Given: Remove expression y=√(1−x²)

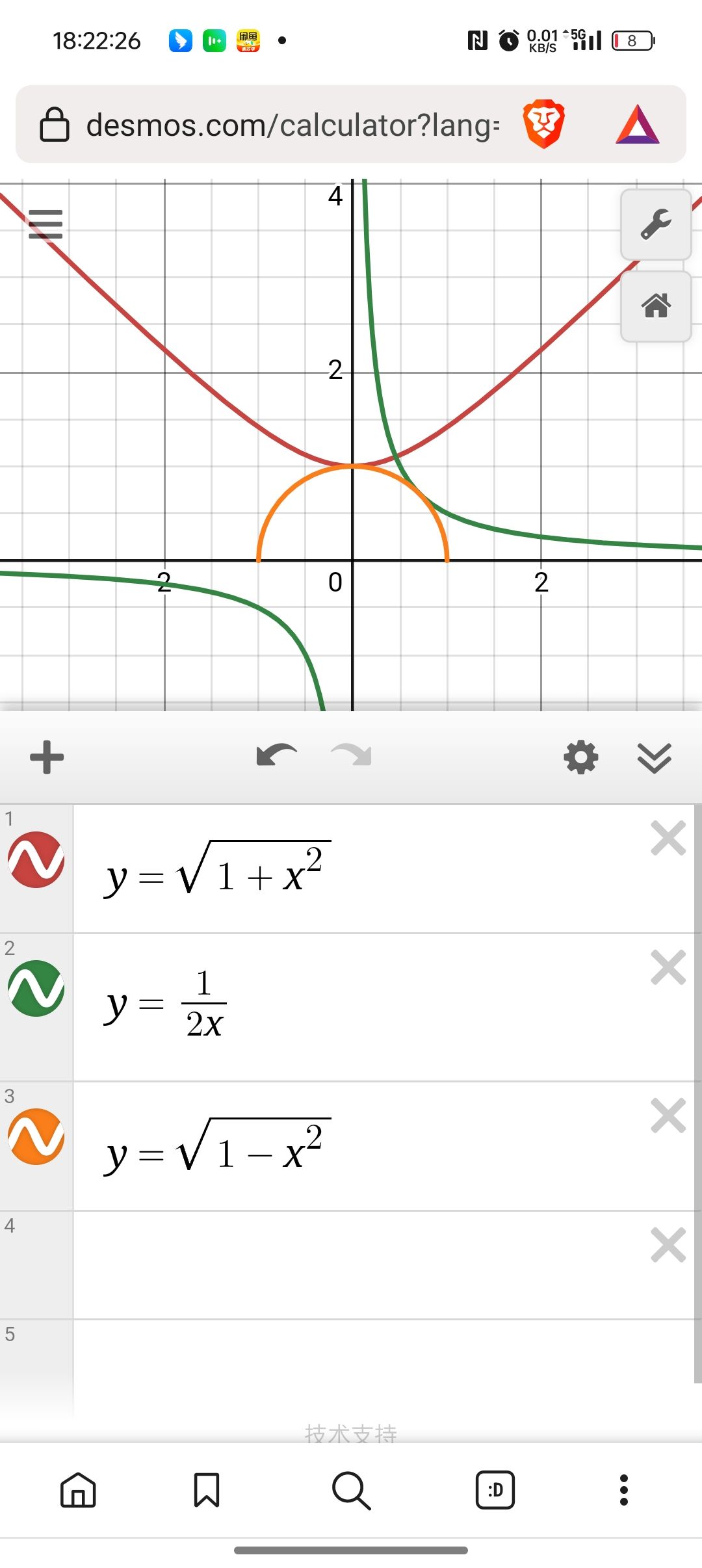Looking at the screenshot, I should click(x=668, y=1116).
